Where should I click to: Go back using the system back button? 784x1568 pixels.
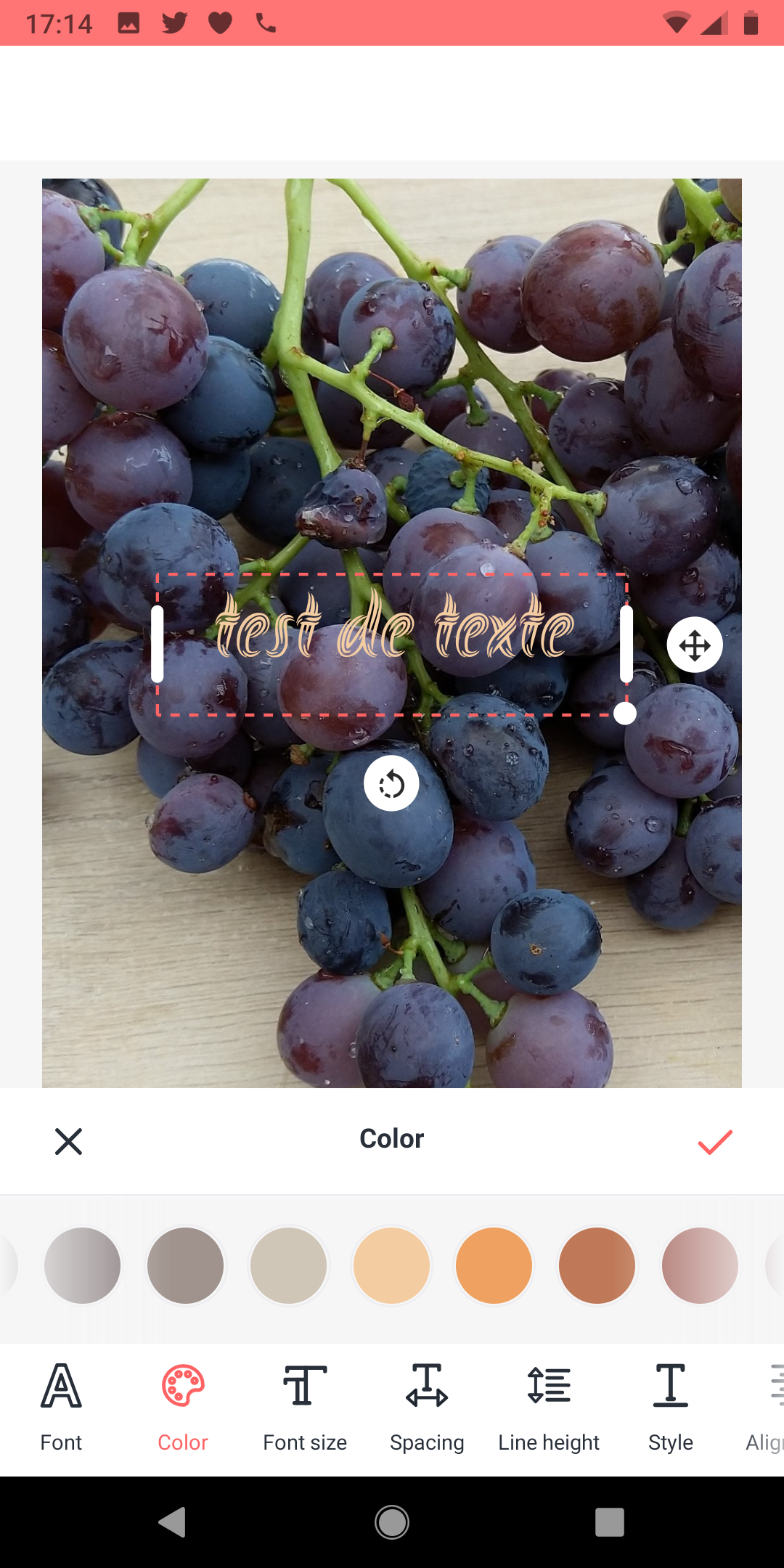(x=173, y=1522)
